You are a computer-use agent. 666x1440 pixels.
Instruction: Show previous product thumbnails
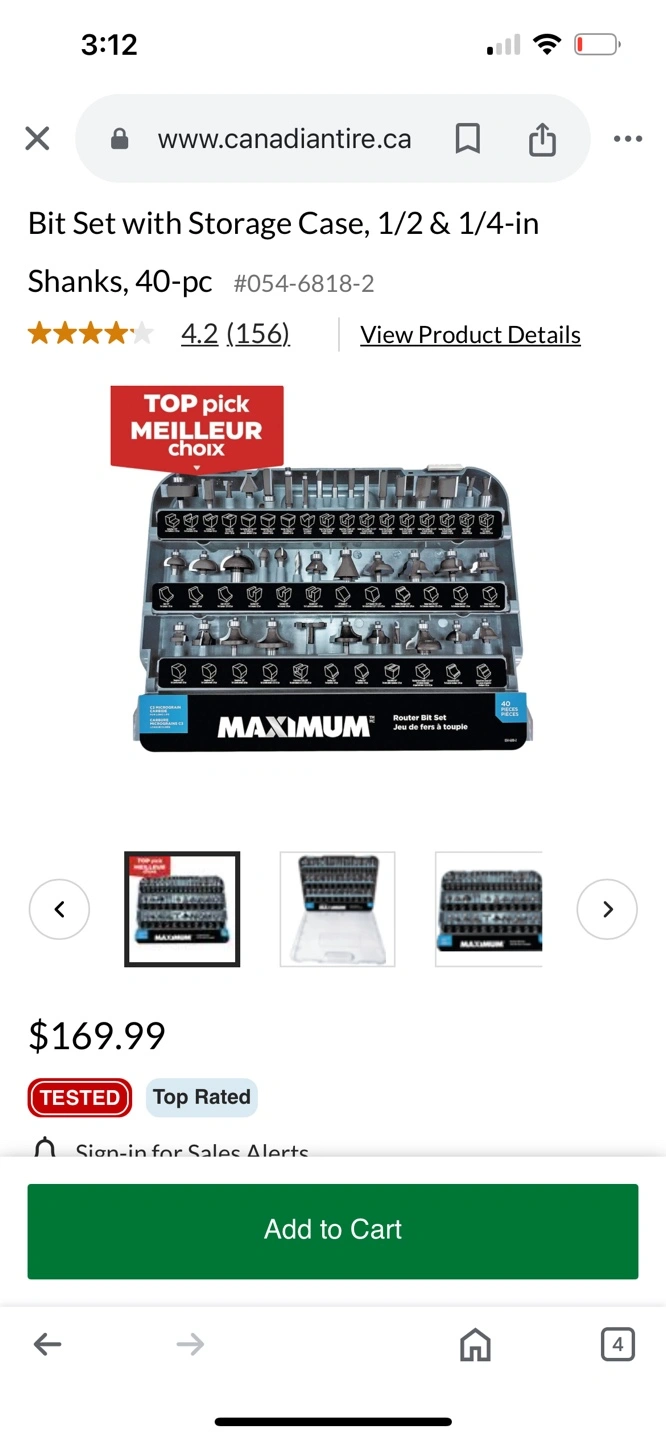point(59,909)
